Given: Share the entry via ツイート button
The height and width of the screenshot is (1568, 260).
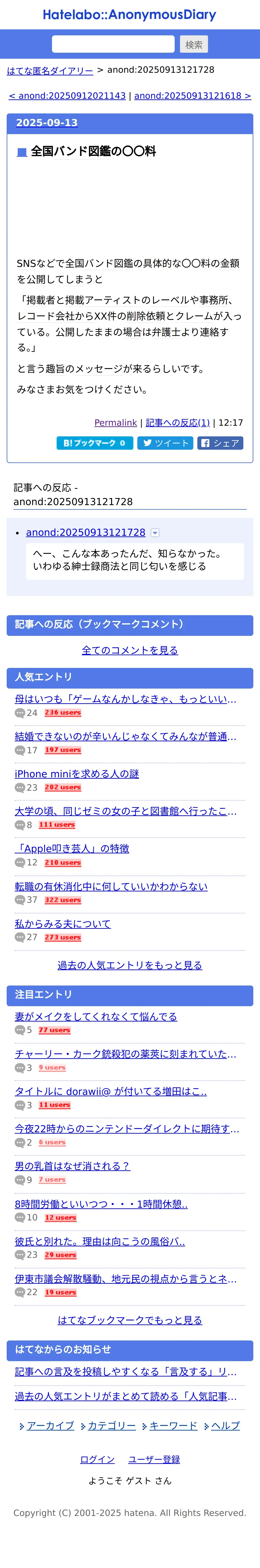Looking at the screenshot, I should pos(165,443).
